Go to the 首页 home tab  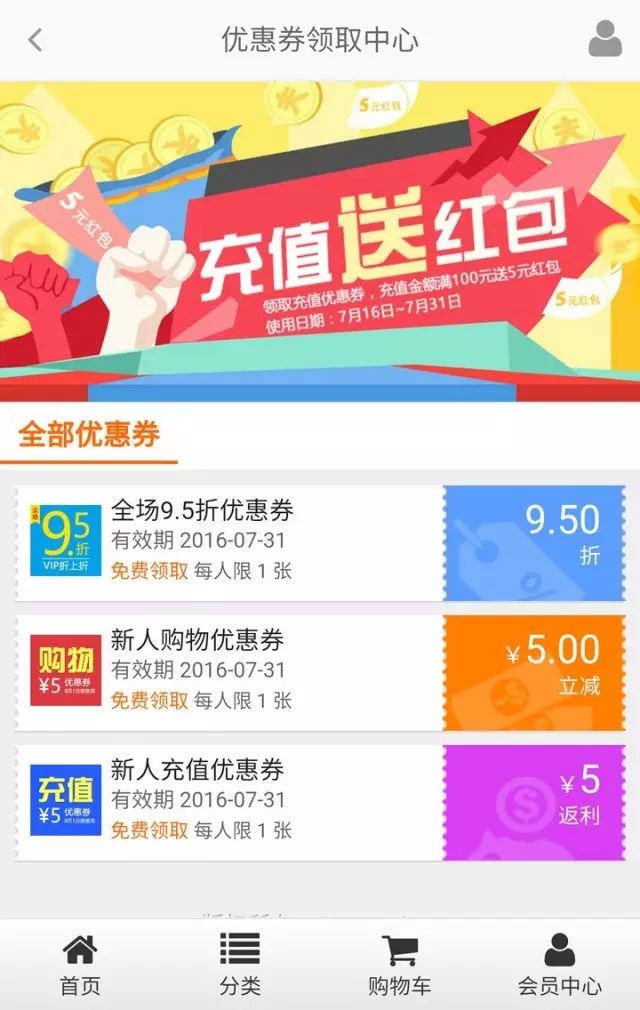[80, 965]
